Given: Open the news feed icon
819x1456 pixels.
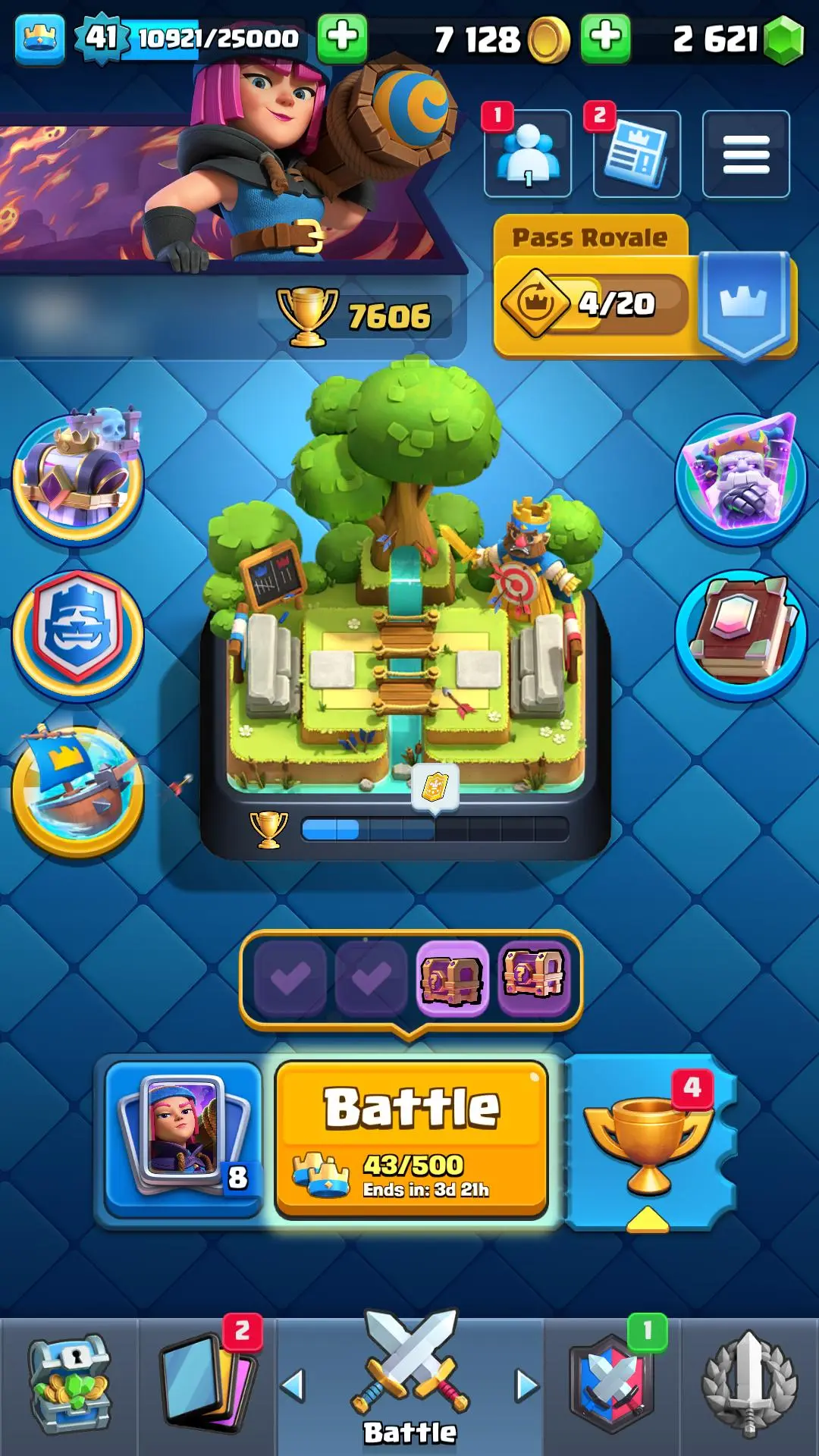Looking at the screenshot, I should click(x=637, y=154).
